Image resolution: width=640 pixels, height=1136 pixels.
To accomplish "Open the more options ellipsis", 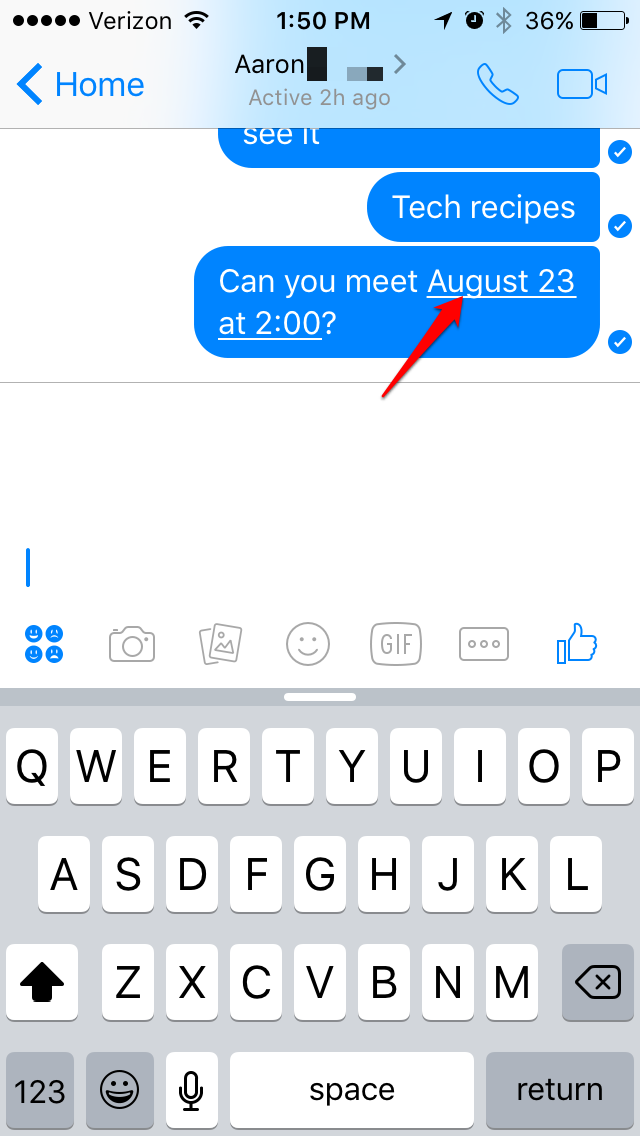I will pos(484,644).
